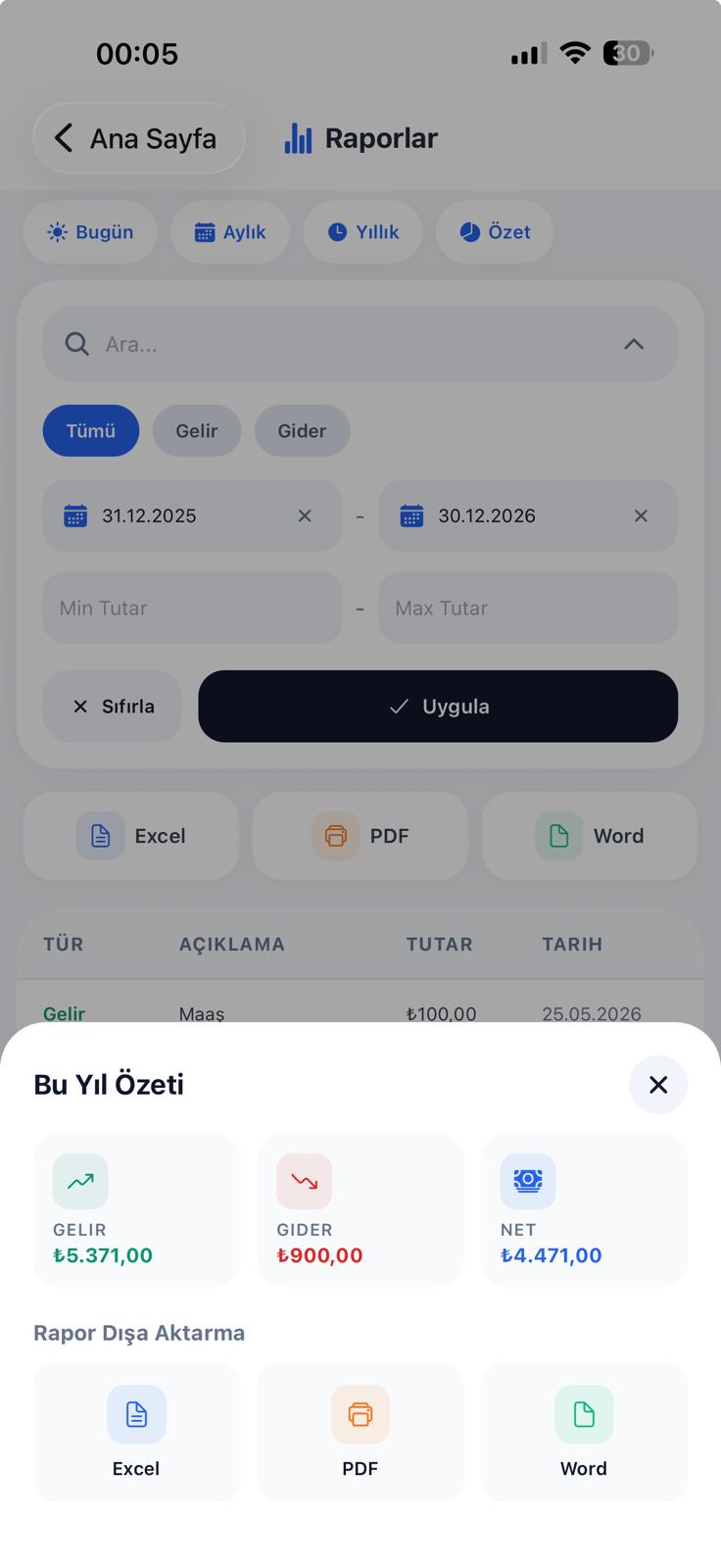
Task: Collapse the search filter panel chevron
Action: click(x=634, y=344)
